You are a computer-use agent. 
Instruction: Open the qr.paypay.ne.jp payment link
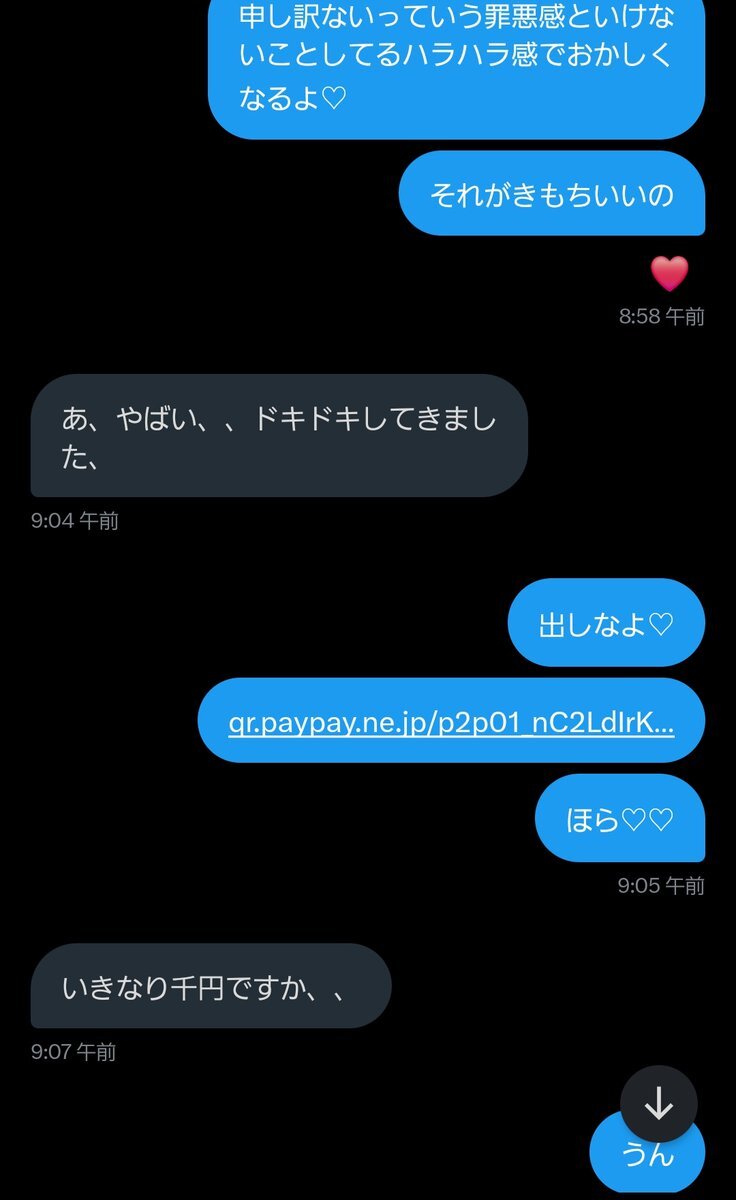tap(451, 723)
